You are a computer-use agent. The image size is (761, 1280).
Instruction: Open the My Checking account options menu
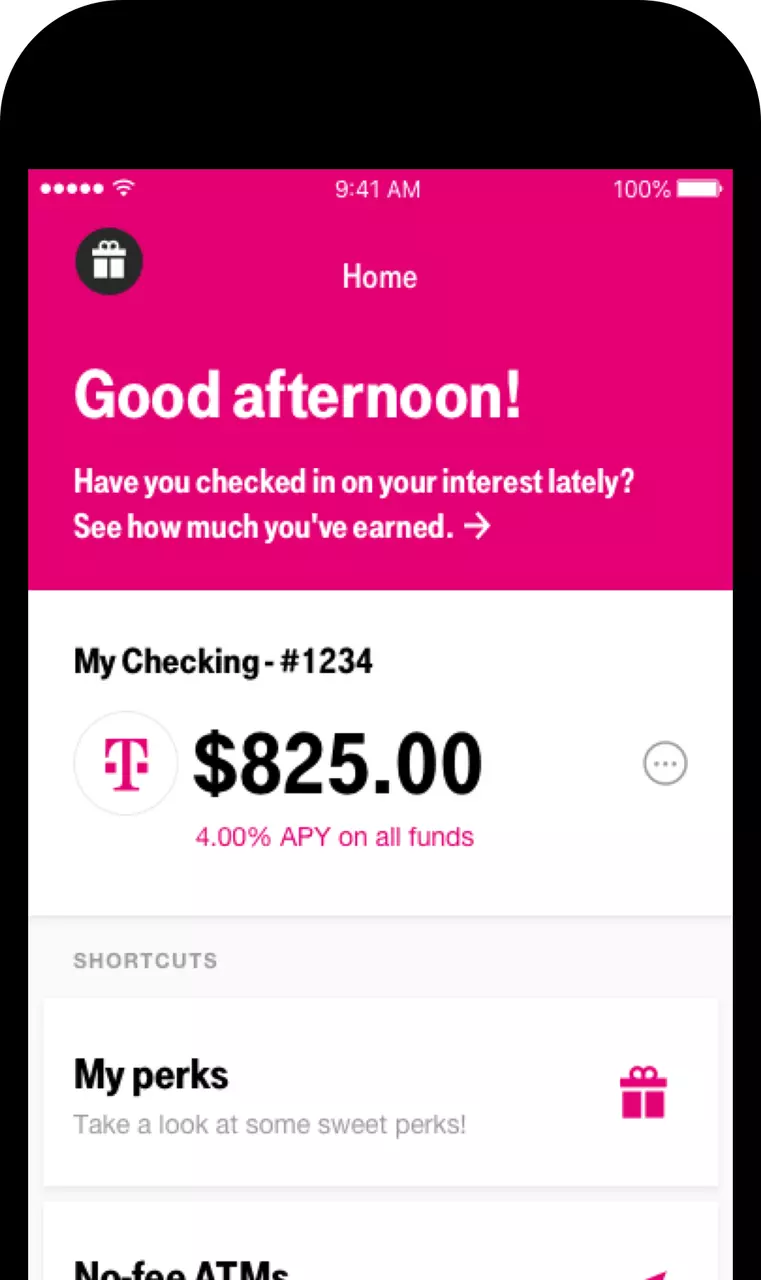tap(664, 765)
